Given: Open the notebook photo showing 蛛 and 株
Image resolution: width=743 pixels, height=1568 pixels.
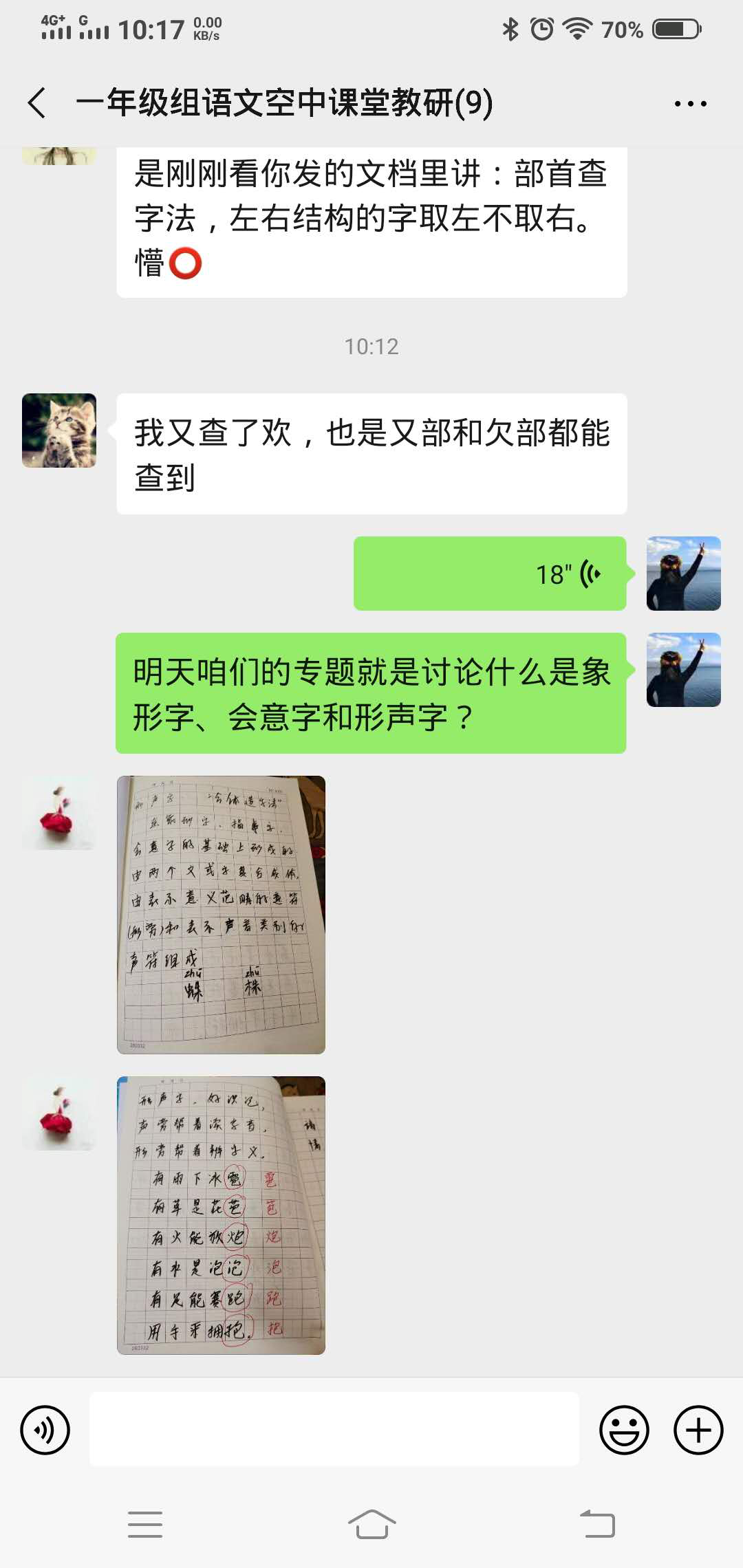Looking at the screenshot, I should (221, 915).
